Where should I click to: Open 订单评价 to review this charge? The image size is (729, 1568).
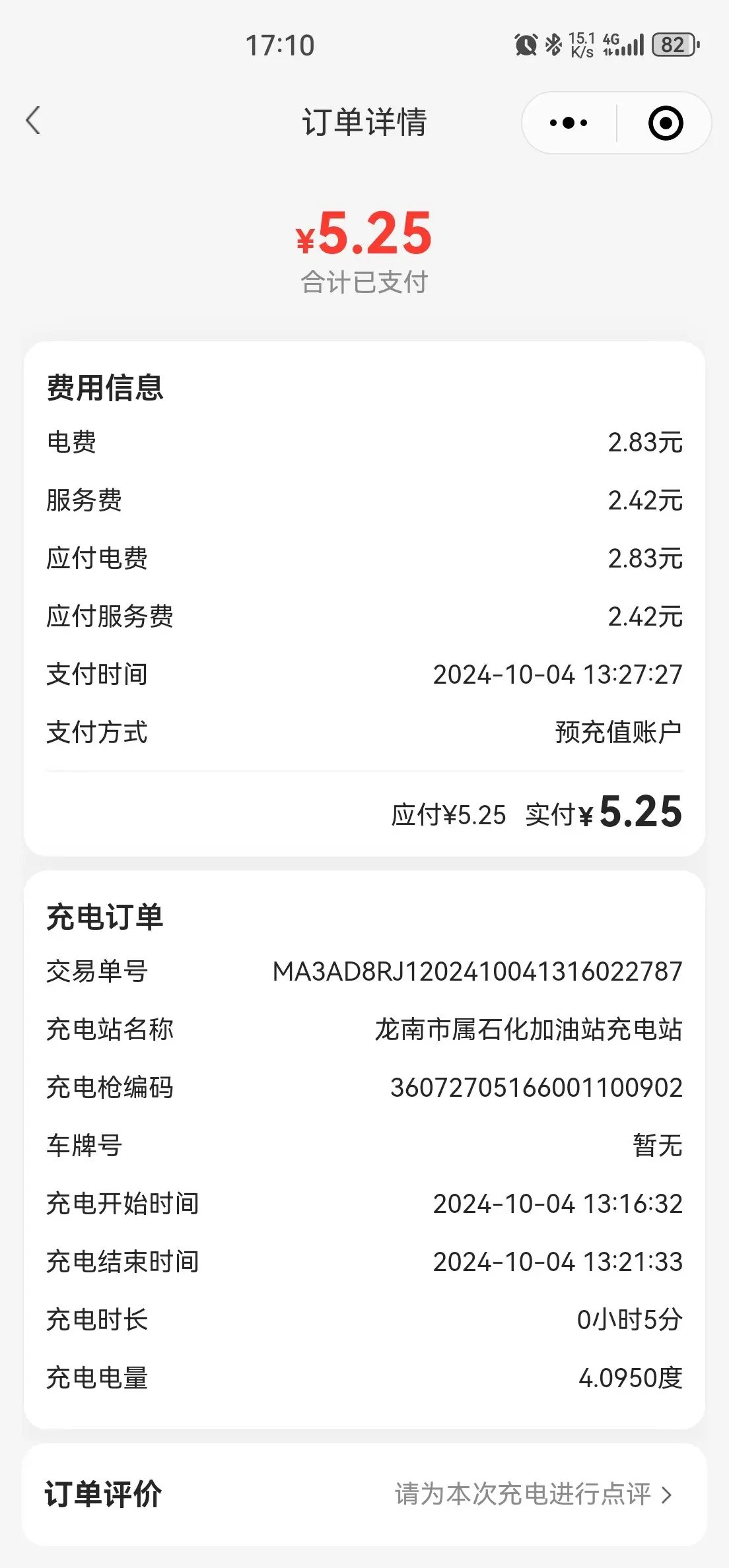[532, 1494]
